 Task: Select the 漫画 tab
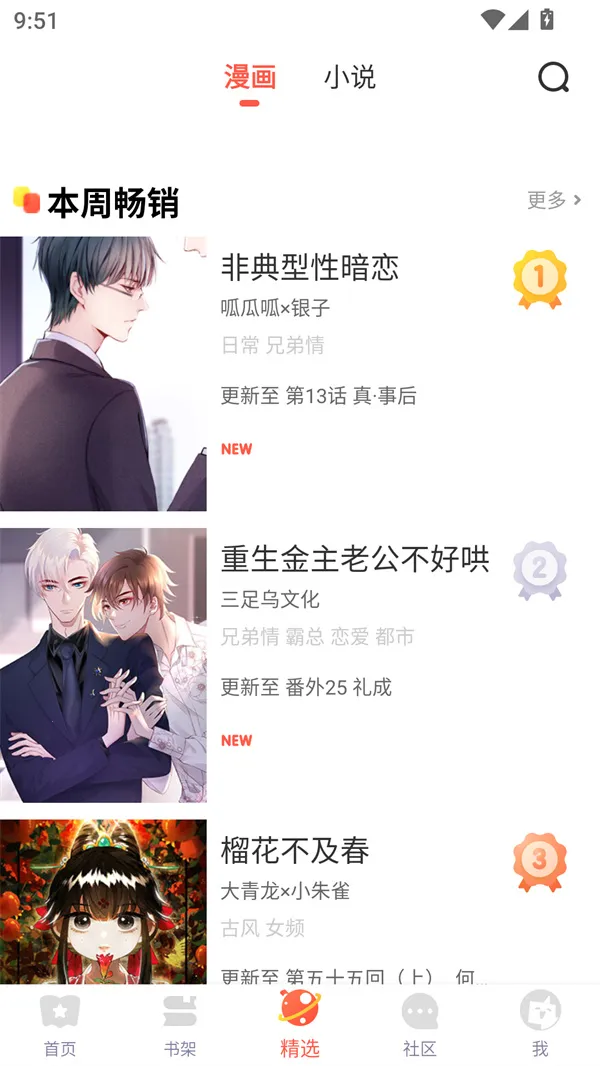[x=249, y=77]
